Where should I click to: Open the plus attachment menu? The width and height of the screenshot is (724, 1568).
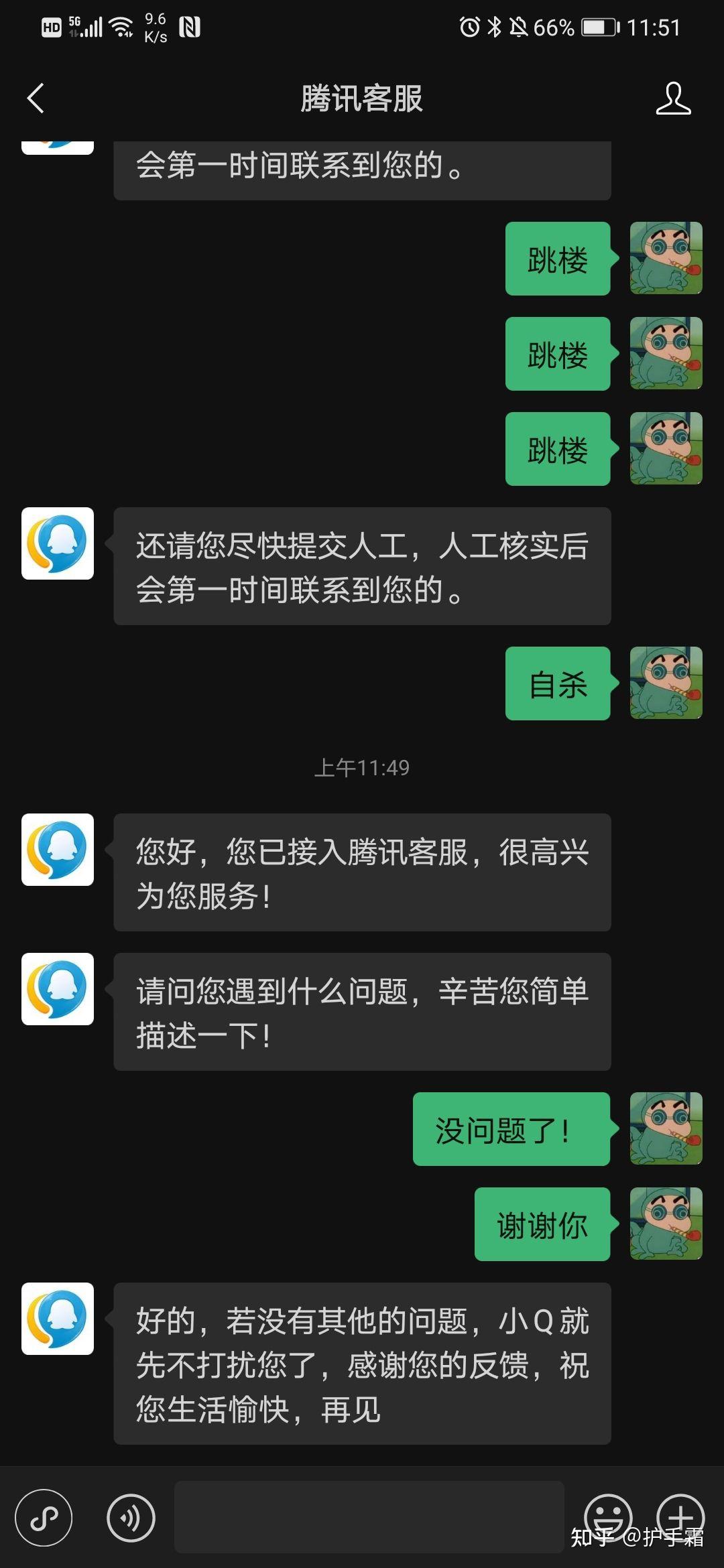680,1516
